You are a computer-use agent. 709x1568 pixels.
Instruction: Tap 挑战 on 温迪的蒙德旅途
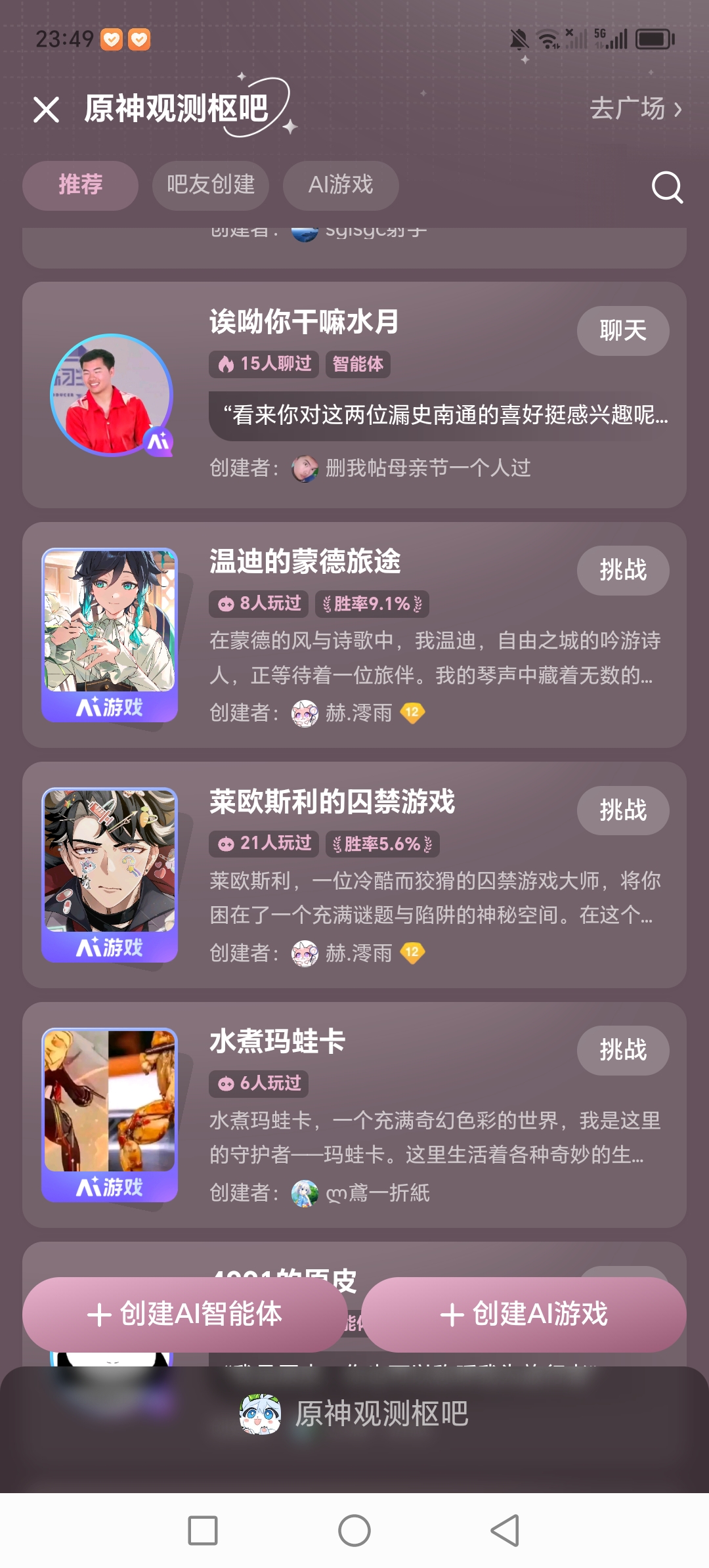[622, 570]
